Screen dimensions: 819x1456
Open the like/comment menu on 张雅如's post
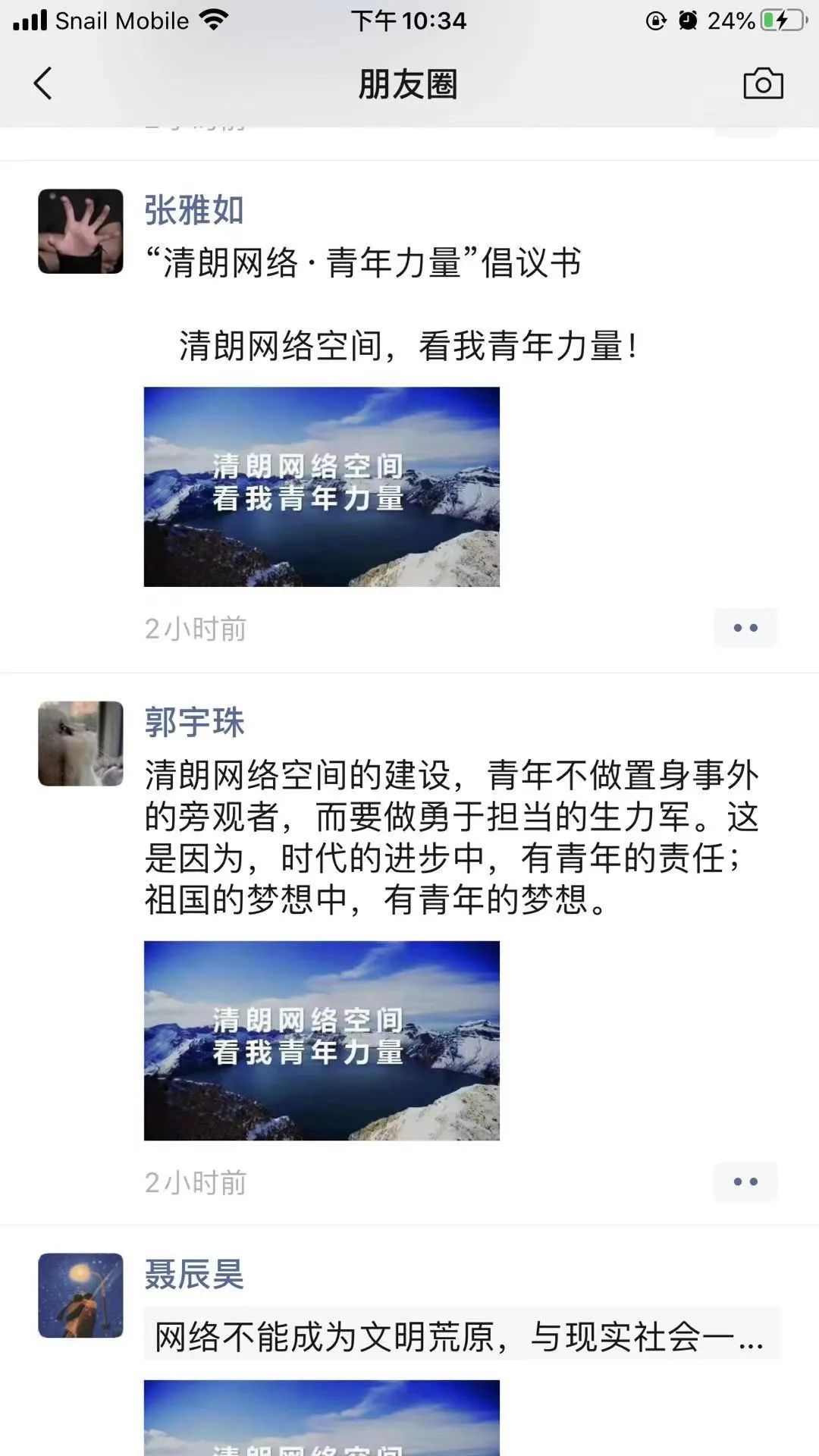tap(745, 628)
